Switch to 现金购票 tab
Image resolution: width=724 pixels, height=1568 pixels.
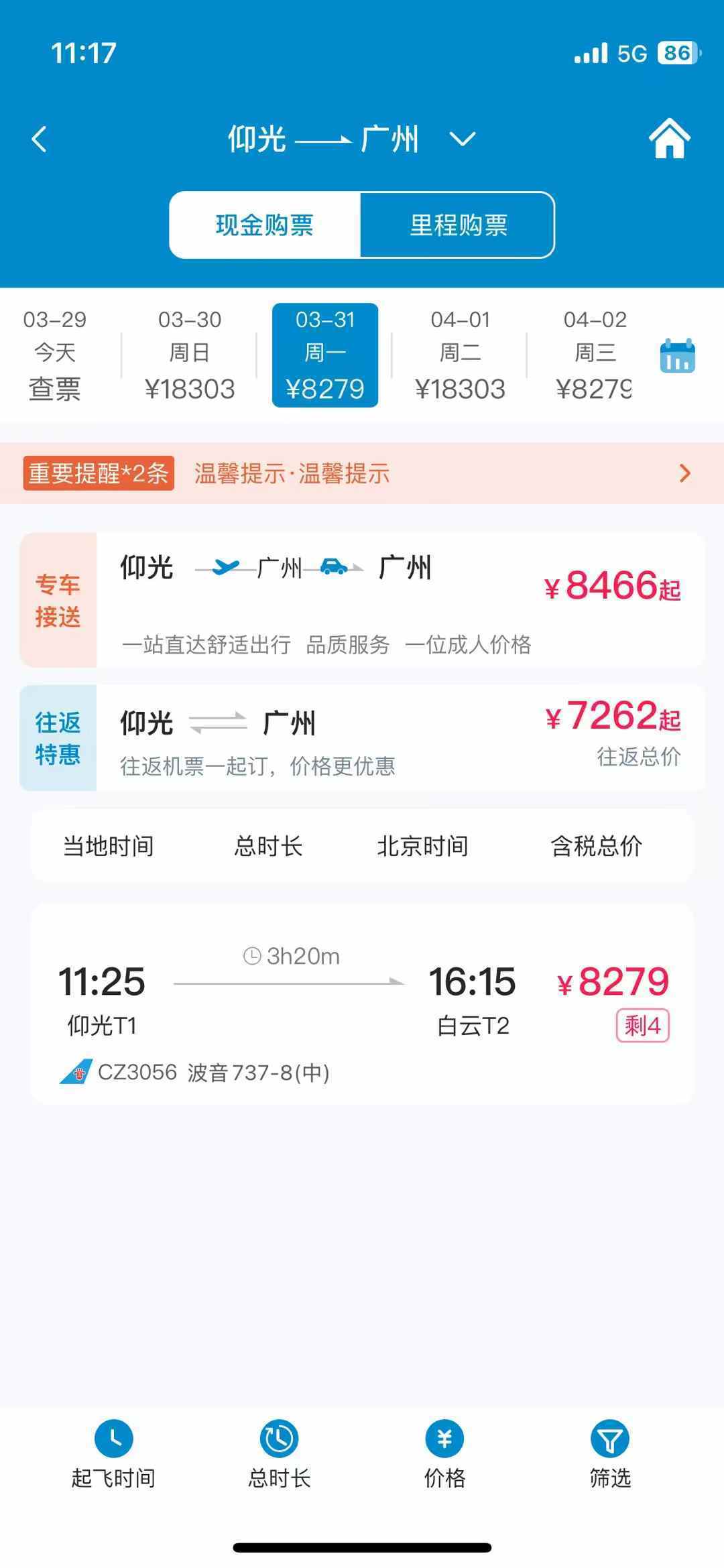[265, 225]
